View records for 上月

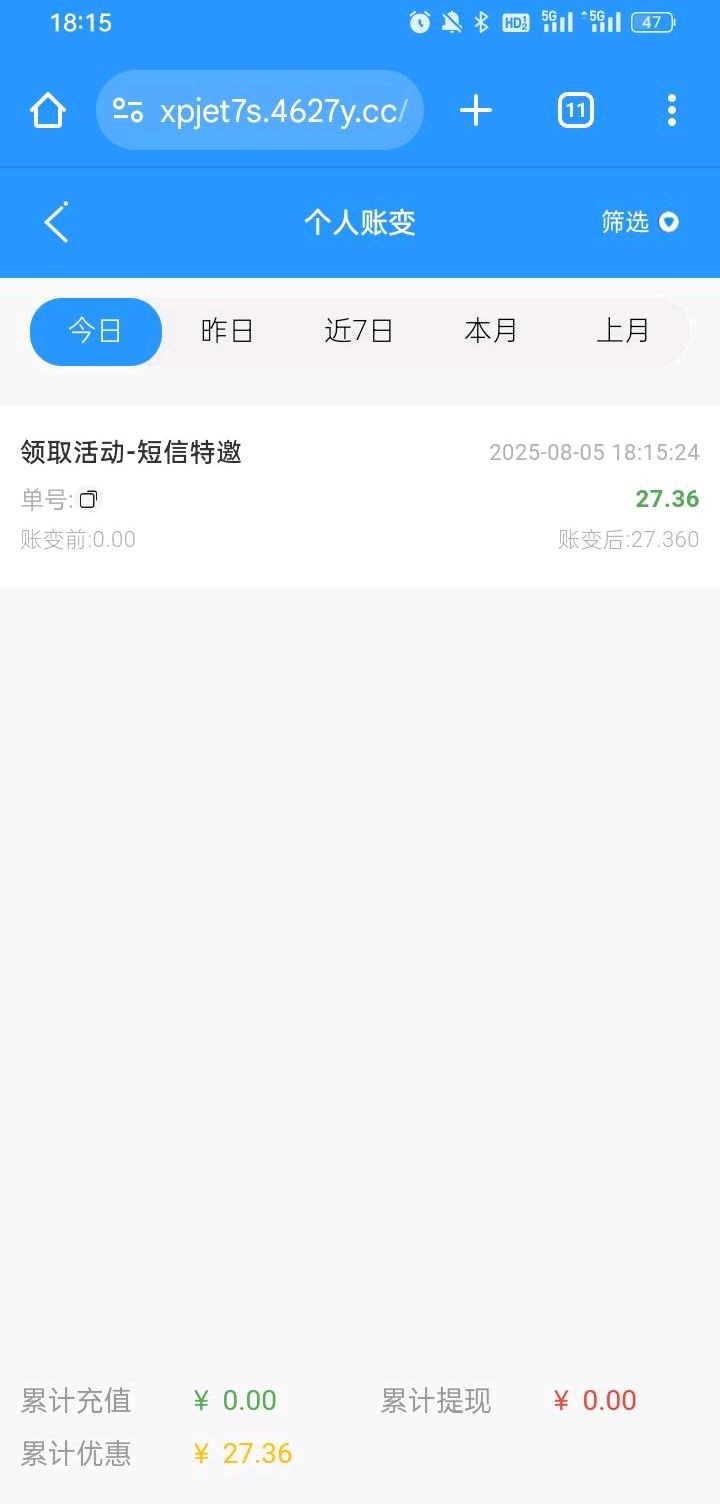(623, 331)
